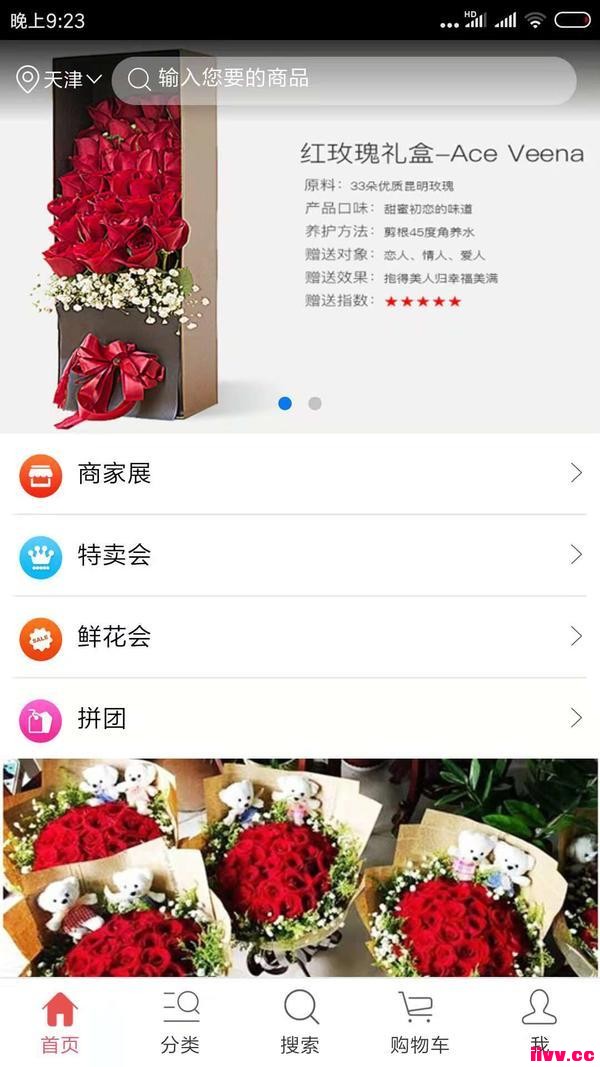Viewport: 600px width, 1067px height.
Task: Open the 特卖会 row
Action: 300,556
